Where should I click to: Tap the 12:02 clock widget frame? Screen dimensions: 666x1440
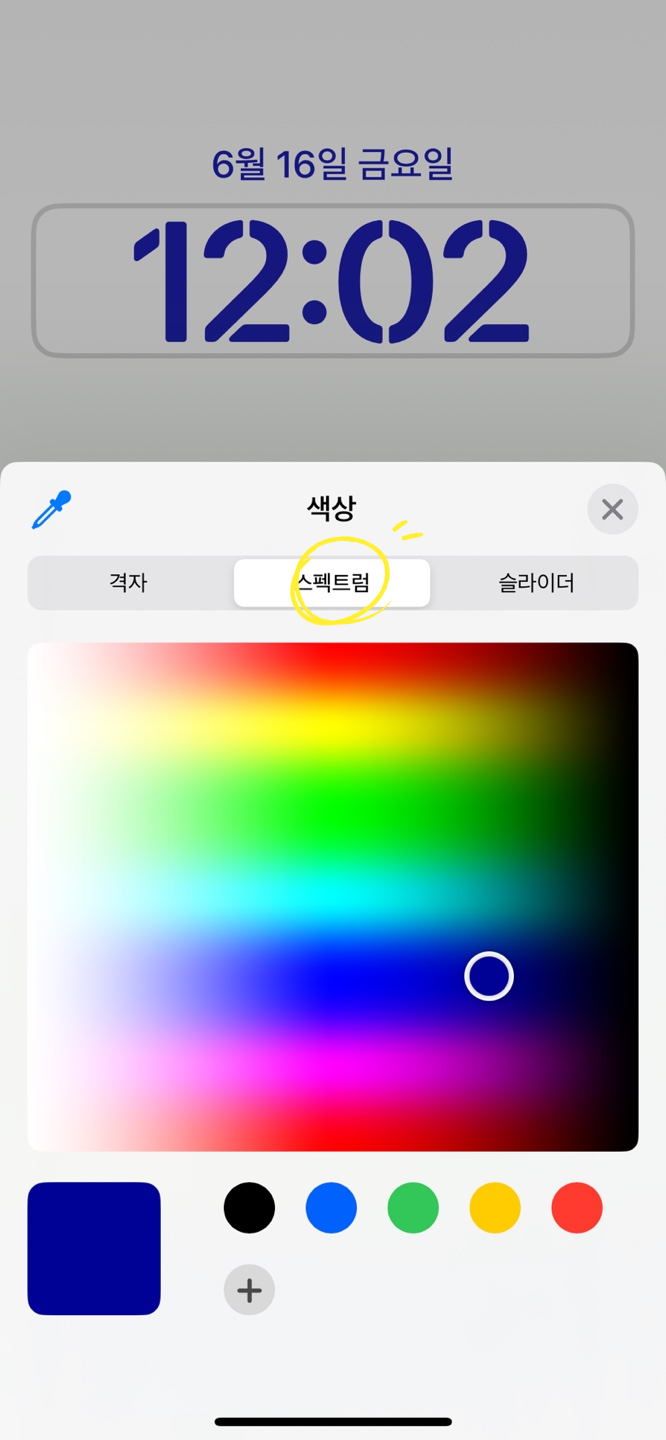(332, 281)
